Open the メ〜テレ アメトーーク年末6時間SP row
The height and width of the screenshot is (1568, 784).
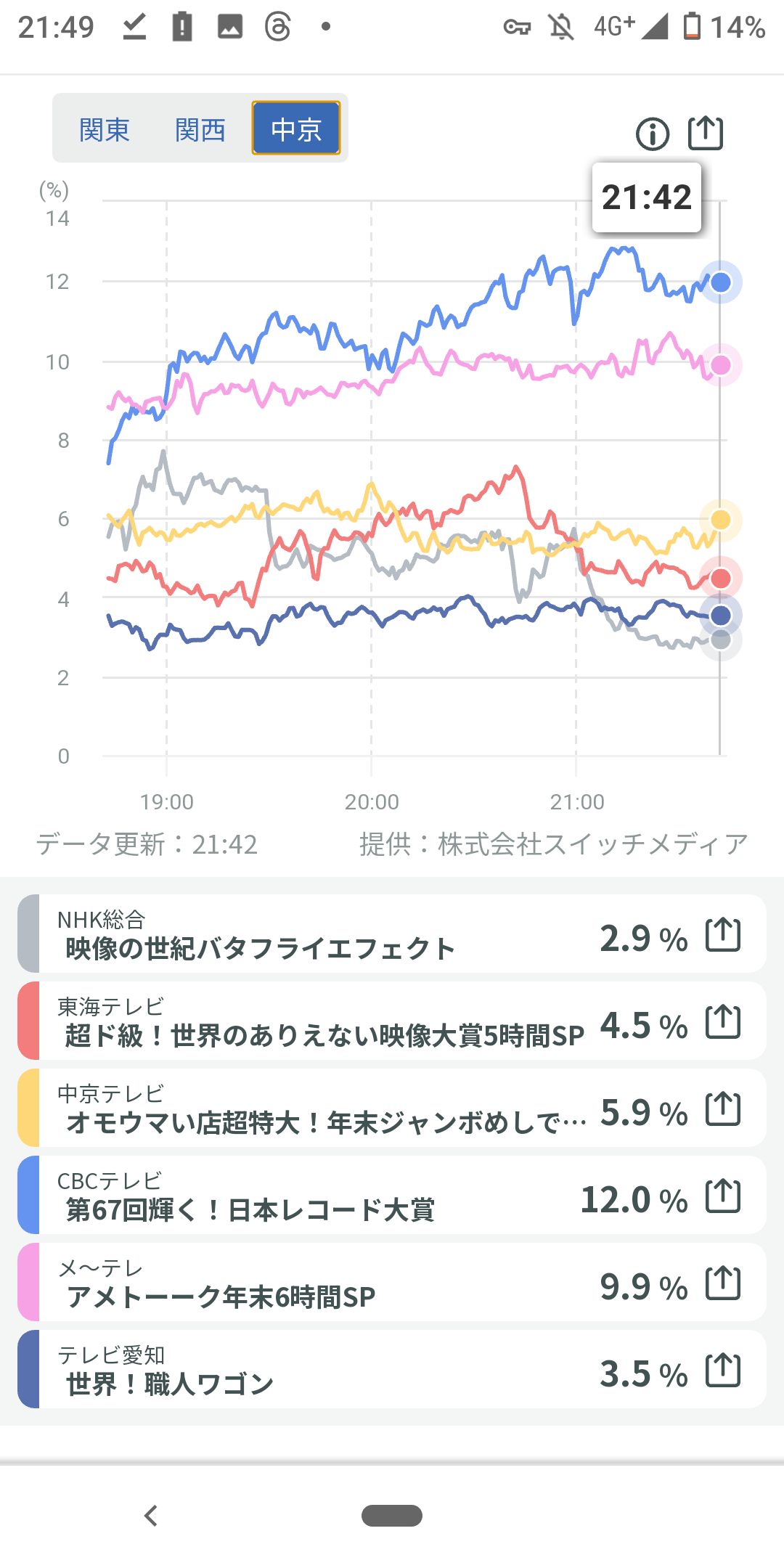[x=290, y=1283]
